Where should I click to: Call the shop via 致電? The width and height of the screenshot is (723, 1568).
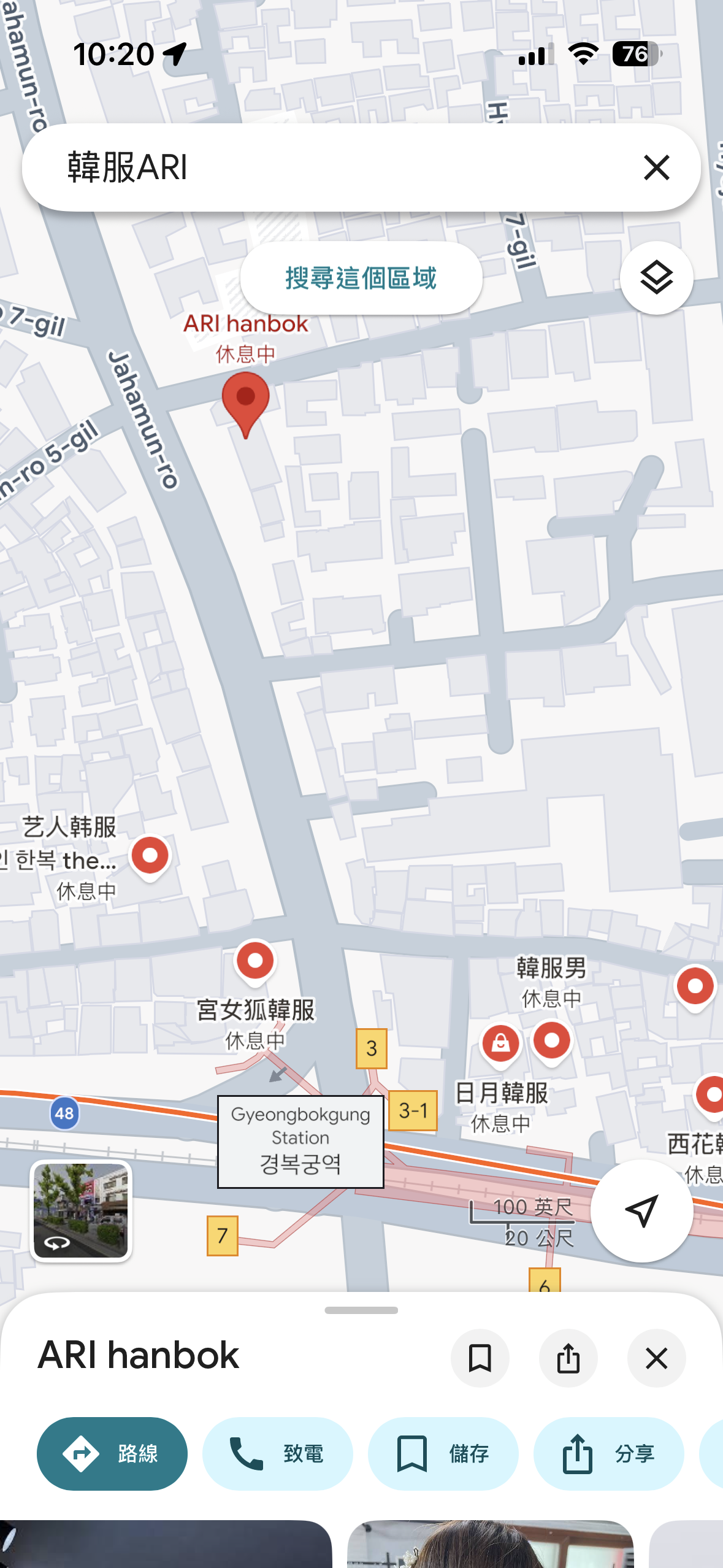[277, 1453]
